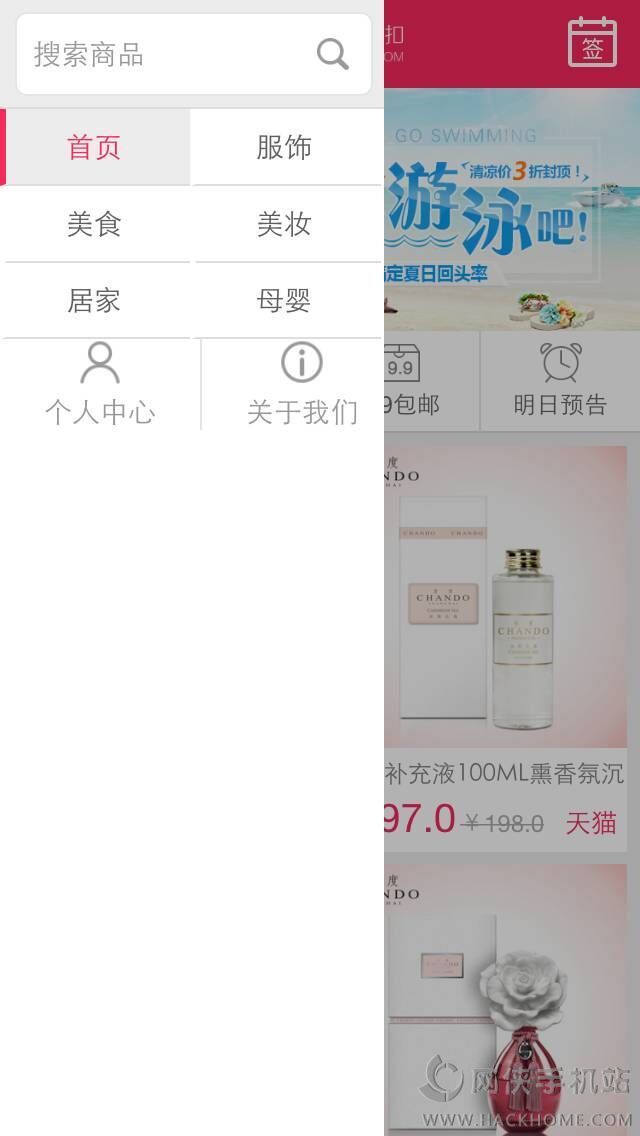Tap the 签 sign-in calendar icon
This screenshot has height=1136, width=640.
592,43
